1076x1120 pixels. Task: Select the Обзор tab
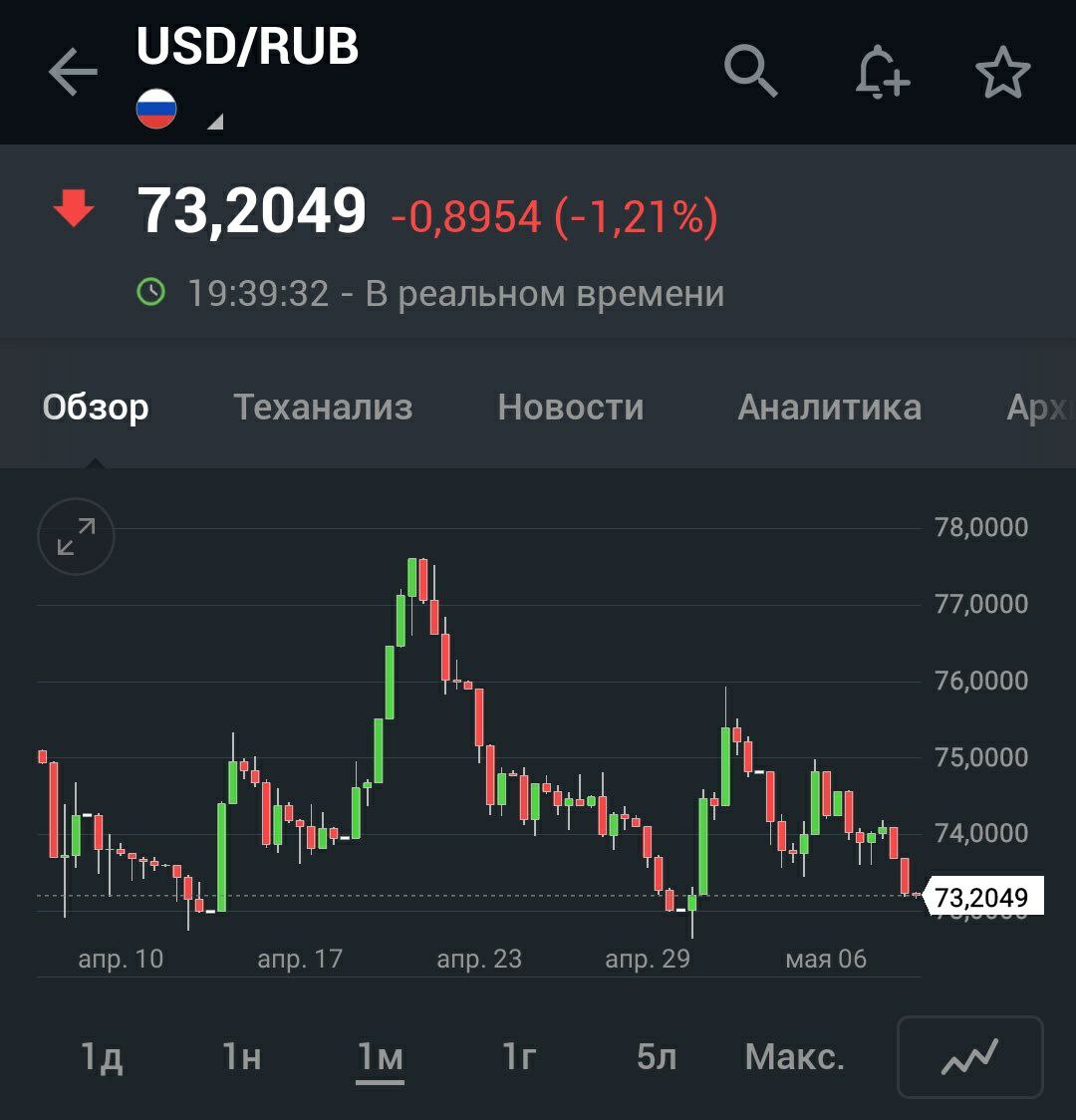[96, 407]
